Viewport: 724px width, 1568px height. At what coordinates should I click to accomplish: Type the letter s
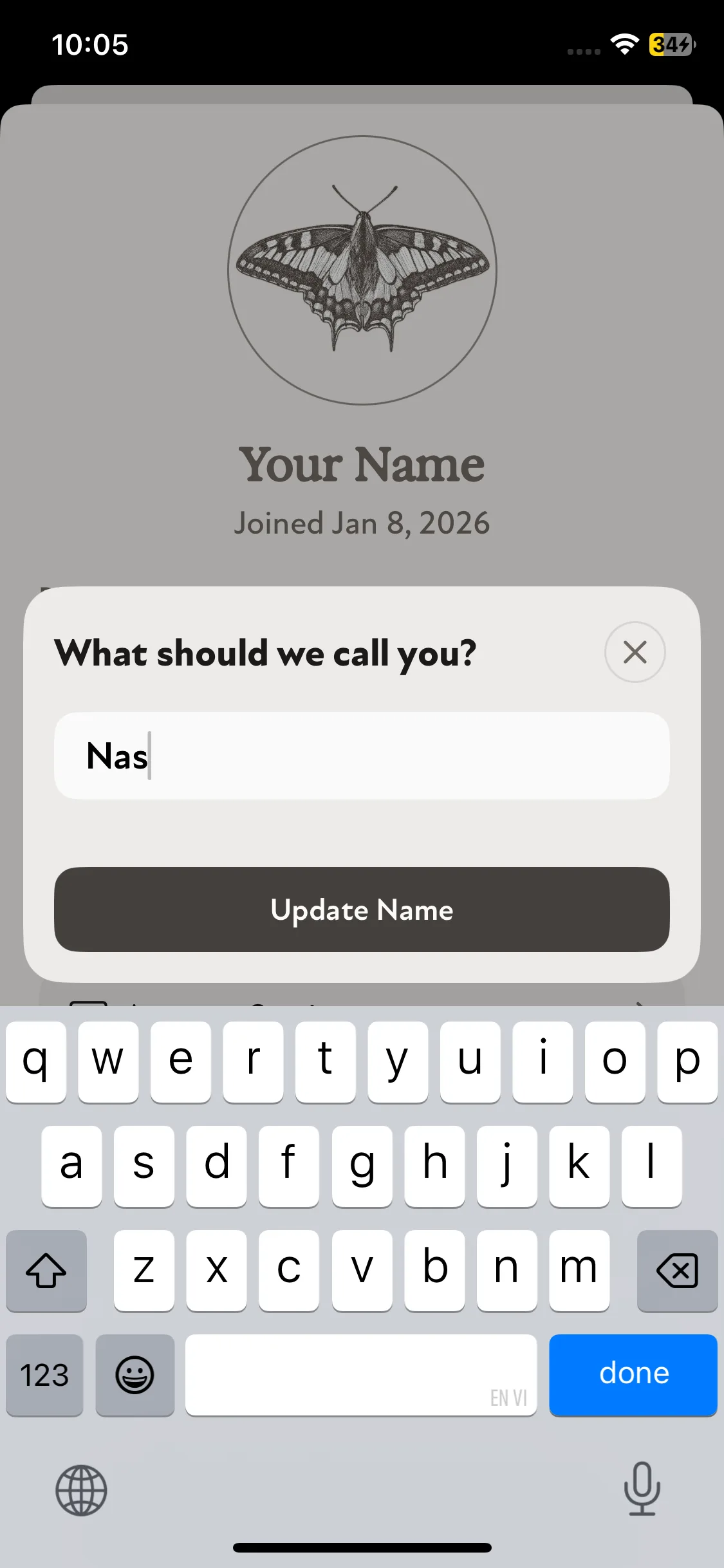pos(144,1166)
